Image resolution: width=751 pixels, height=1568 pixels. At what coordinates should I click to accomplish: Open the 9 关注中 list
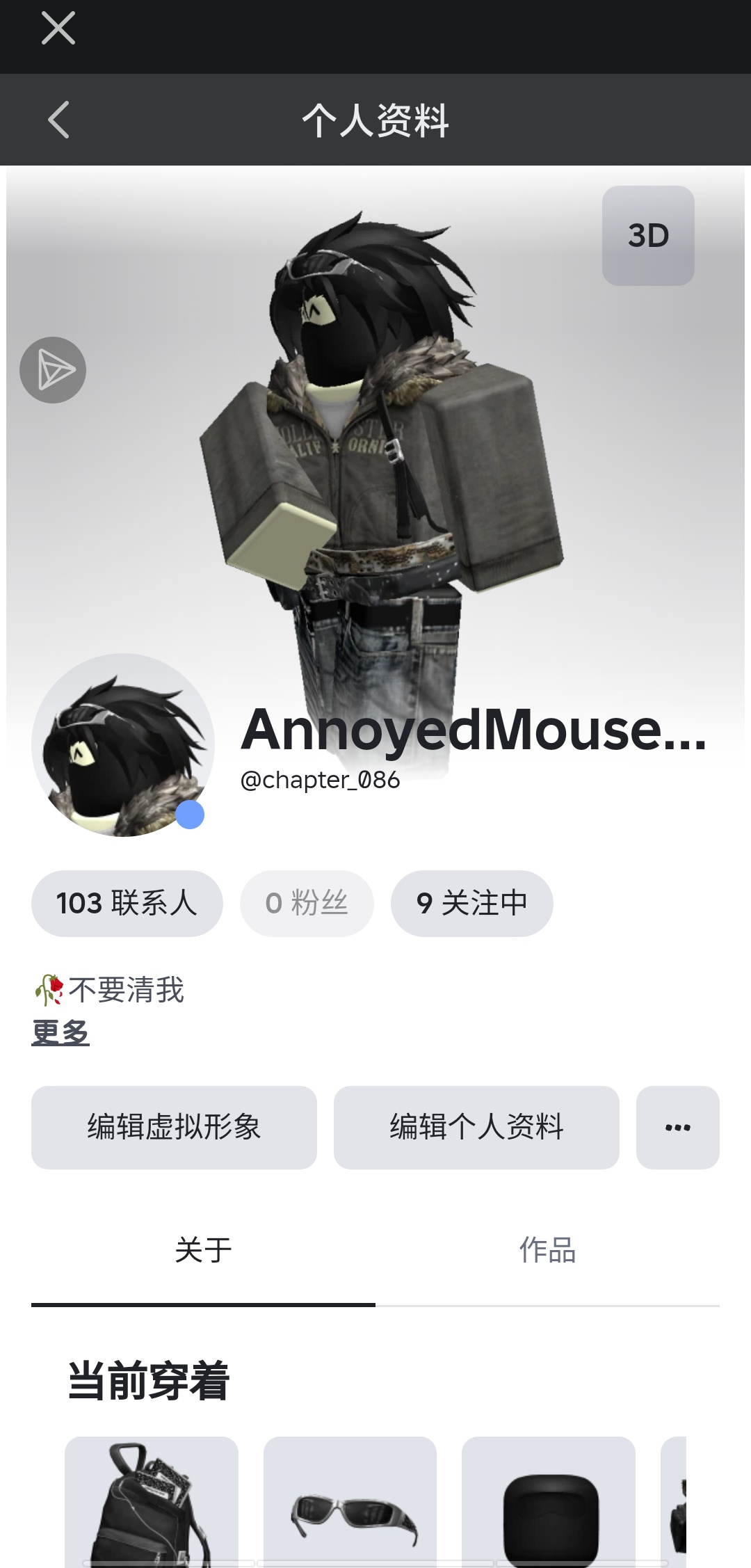[471, 903]
